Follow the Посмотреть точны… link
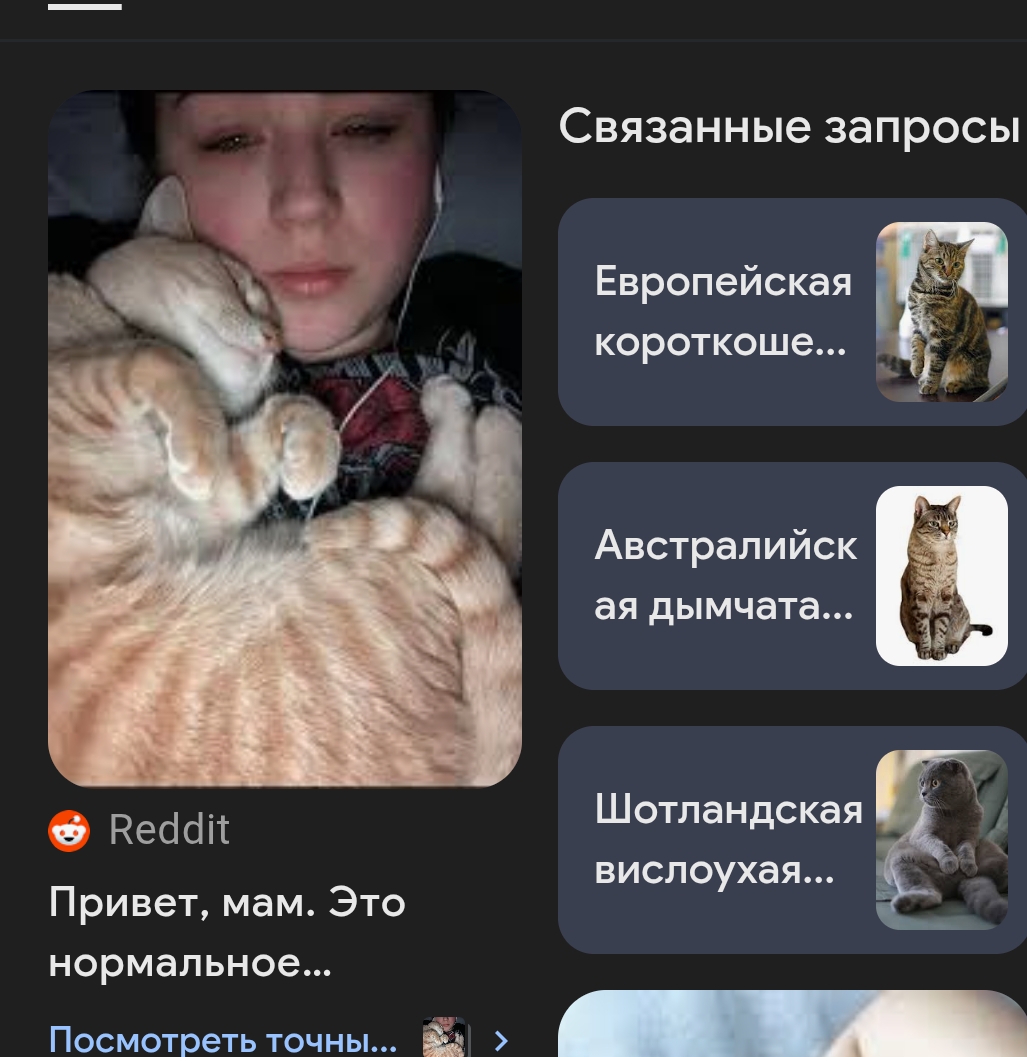The image size is (1027, 1057). [223, 1039]
